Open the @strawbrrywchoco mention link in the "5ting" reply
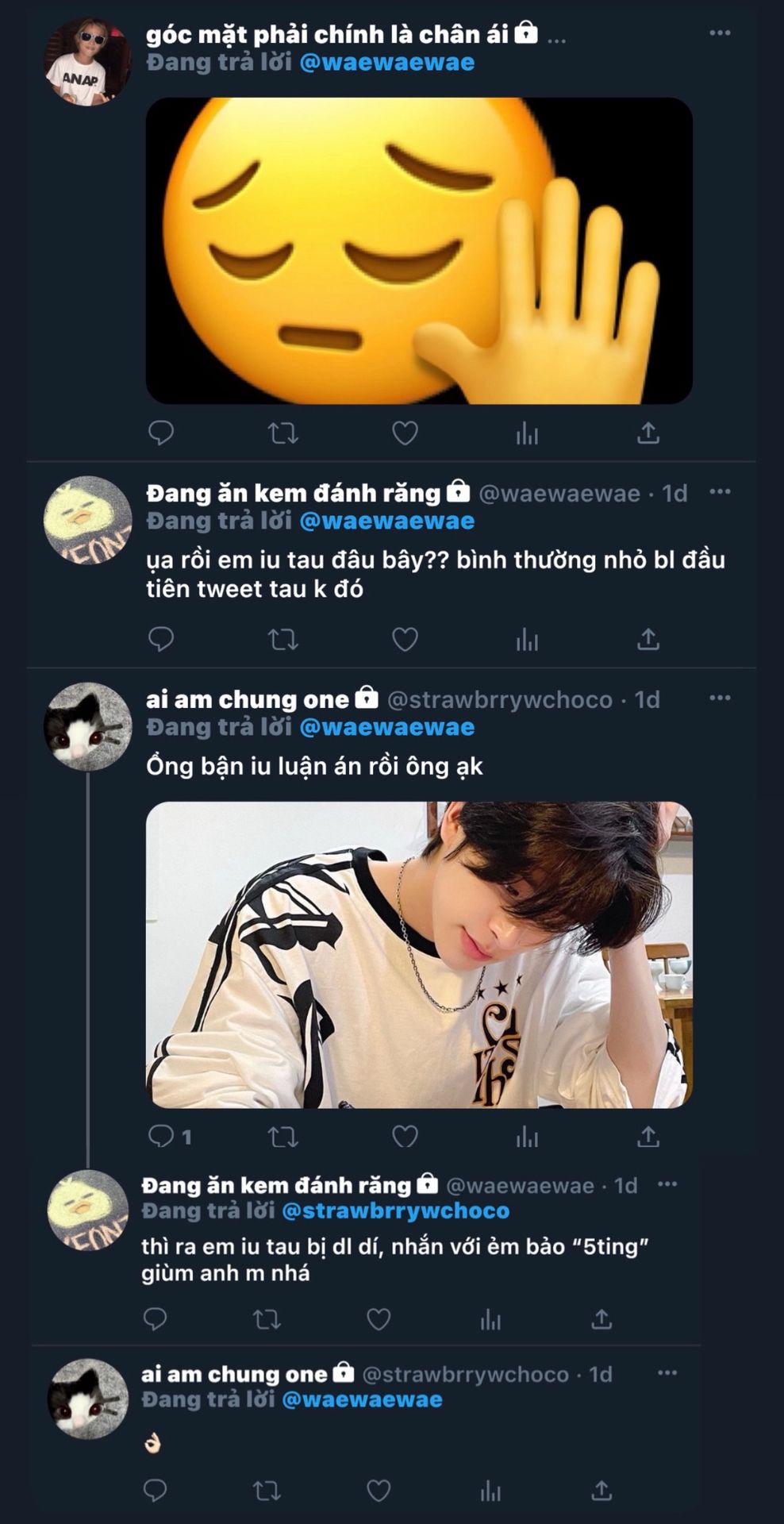Screen dimensions: 784x1524 coord(396,1210)
